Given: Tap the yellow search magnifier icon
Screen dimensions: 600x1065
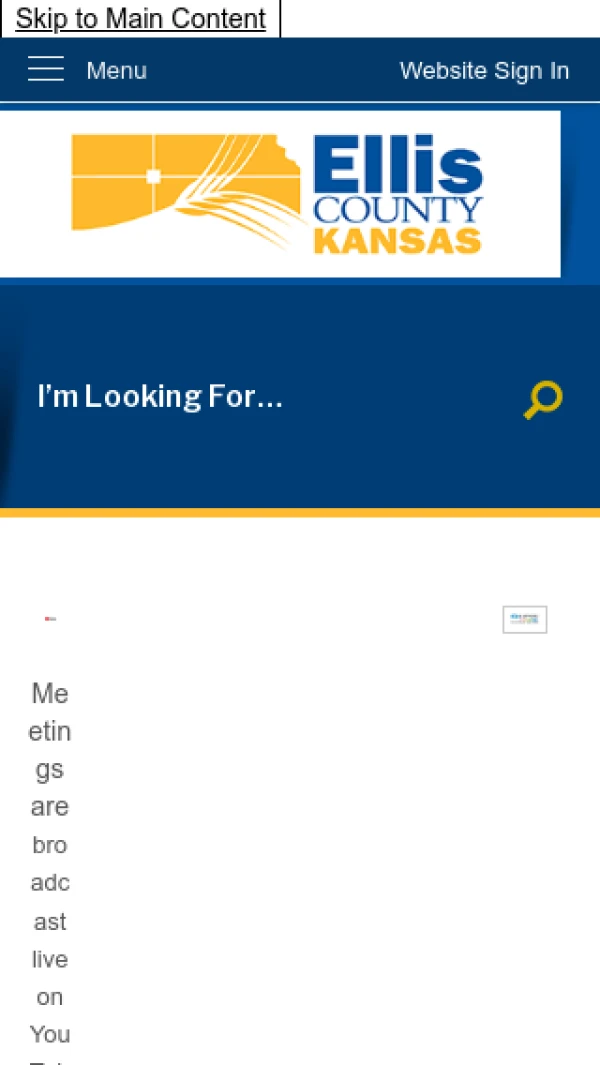Looking at the screenshot, I should point(543,399).
